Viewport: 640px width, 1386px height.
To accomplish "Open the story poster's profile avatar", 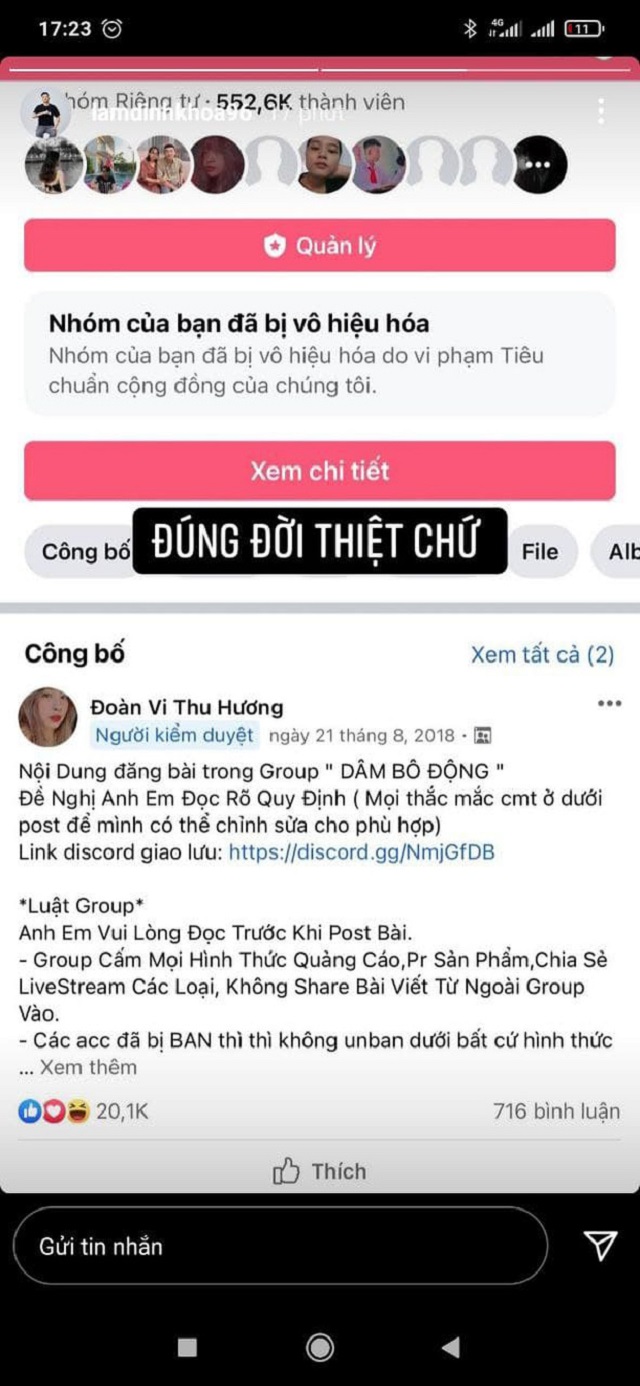I will (x=45, y=113).
